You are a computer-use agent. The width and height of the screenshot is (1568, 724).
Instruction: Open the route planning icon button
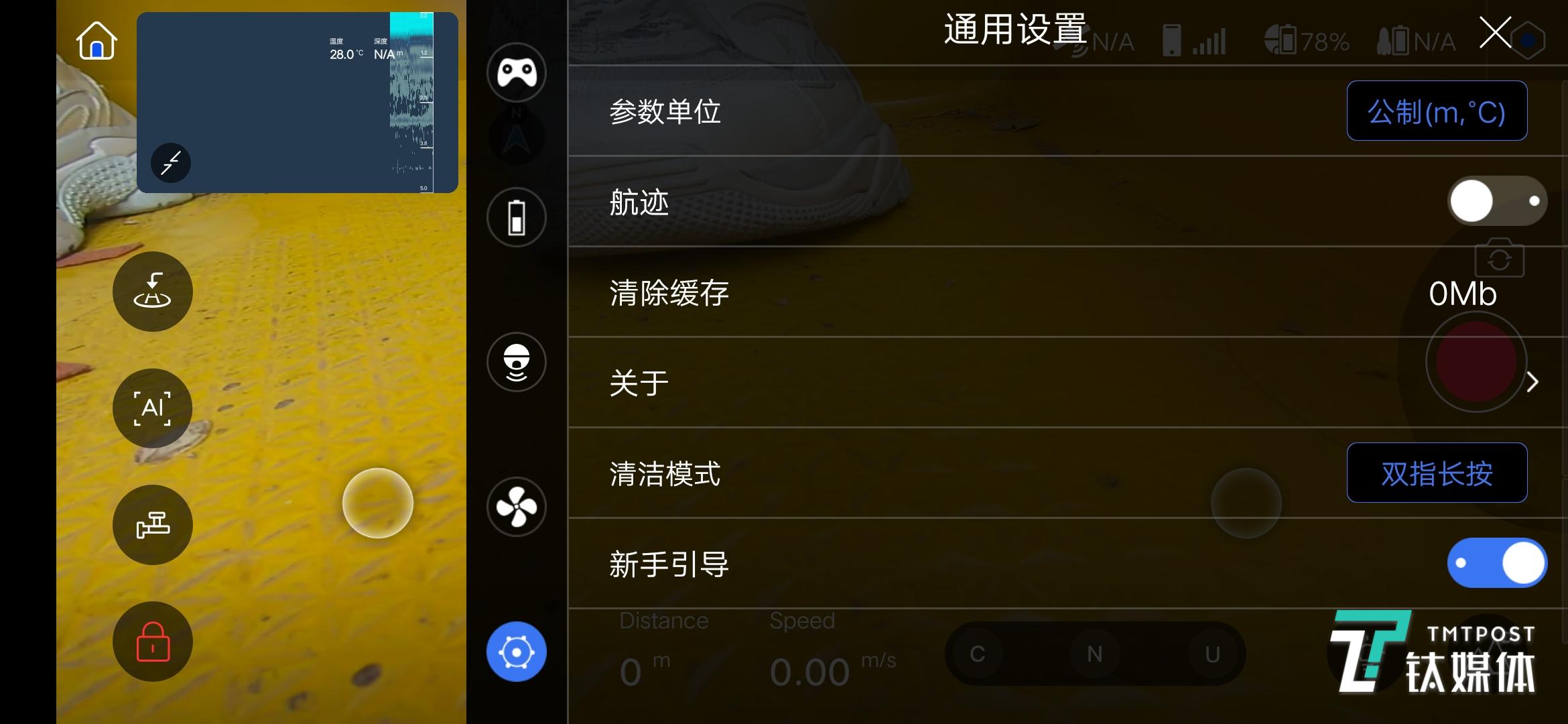pyautogui.click(x=153, y=525)
